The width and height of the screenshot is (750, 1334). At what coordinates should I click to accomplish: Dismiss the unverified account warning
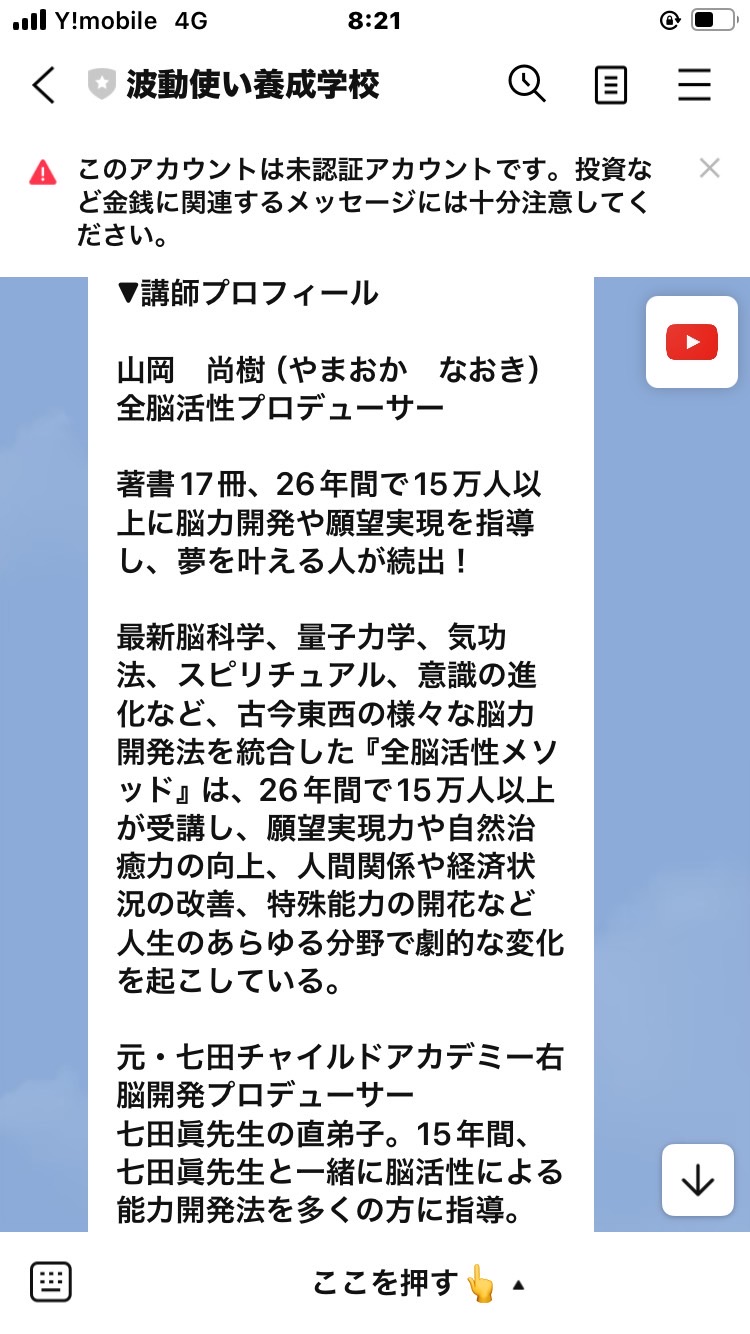710,168
